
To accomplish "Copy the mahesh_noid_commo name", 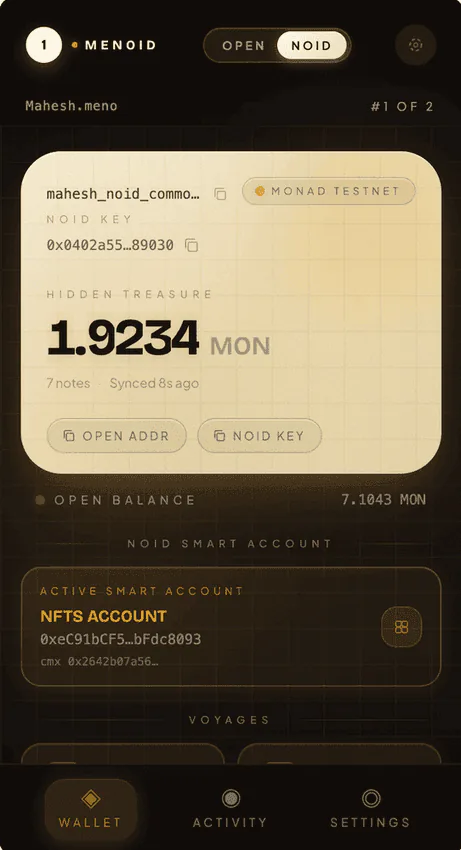I will [220, 194].
